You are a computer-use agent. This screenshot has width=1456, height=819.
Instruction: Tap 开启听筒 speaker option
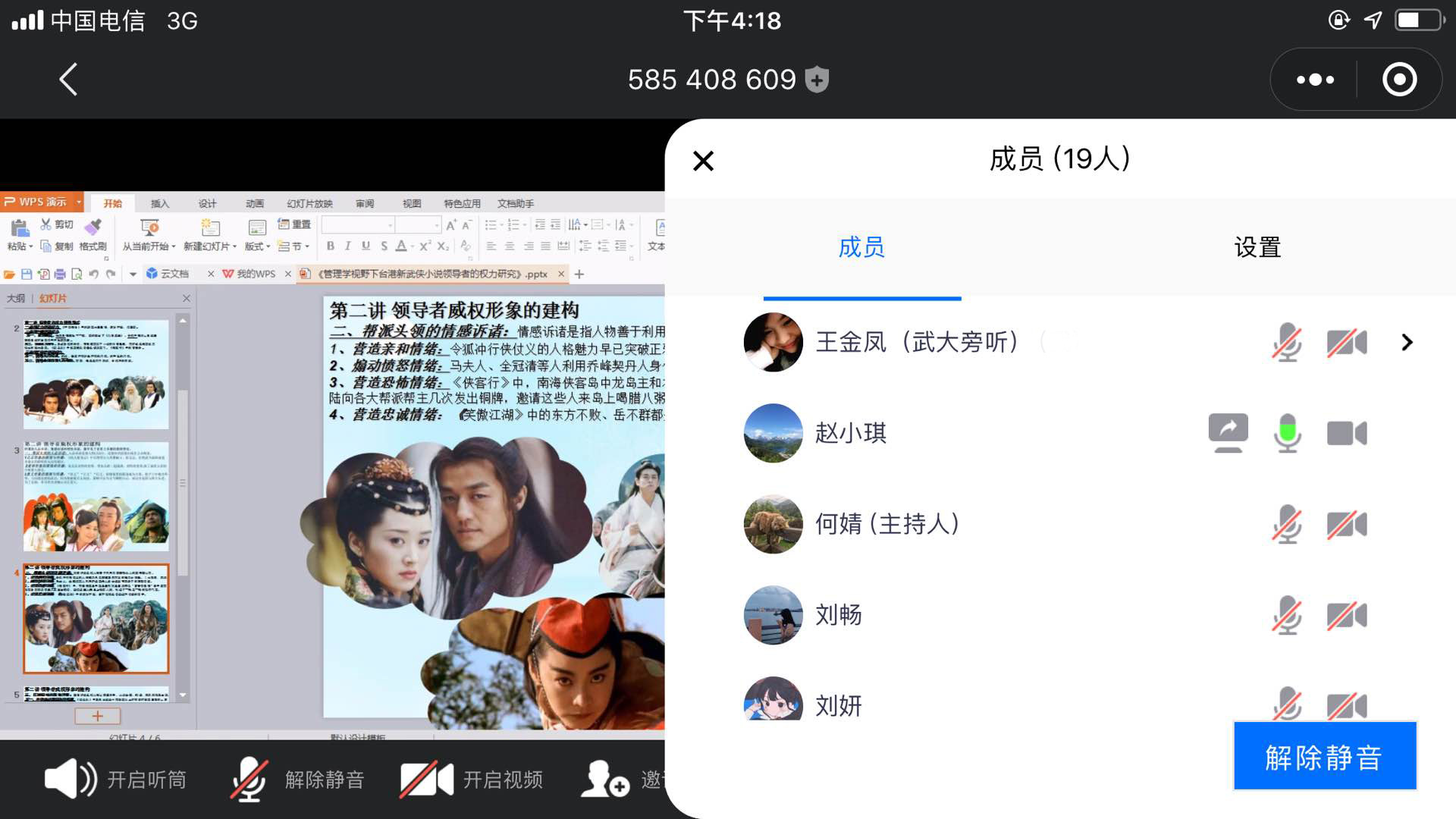pos(115,779)
